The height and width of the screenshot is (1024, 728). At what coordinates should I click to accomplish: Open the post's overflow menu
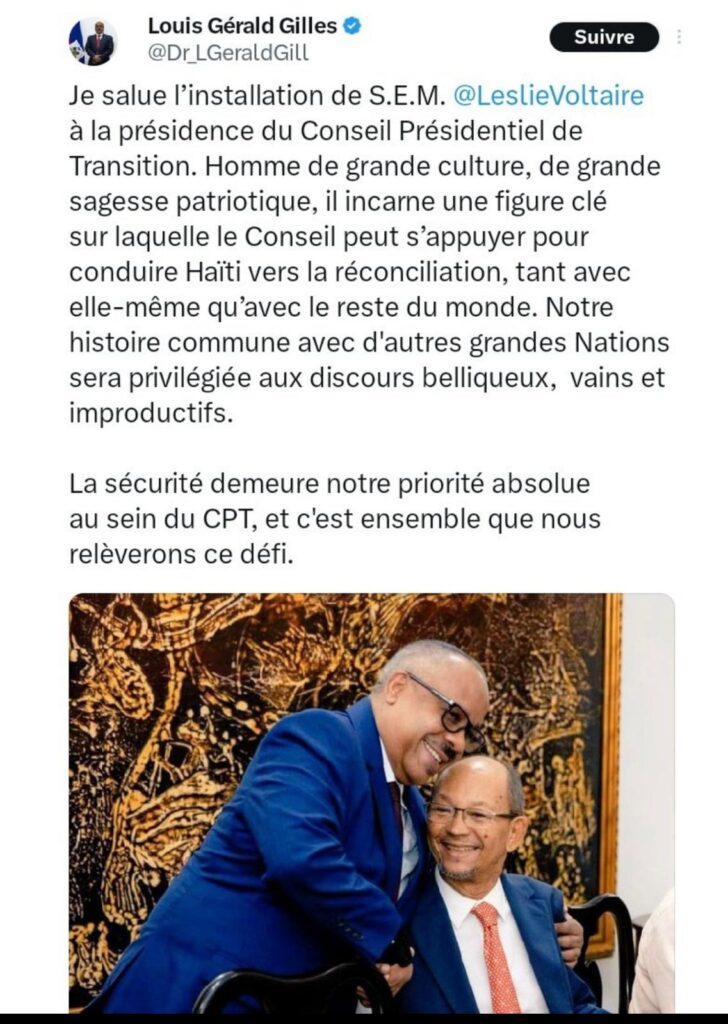pyautogui.click(x=680, y=37)
